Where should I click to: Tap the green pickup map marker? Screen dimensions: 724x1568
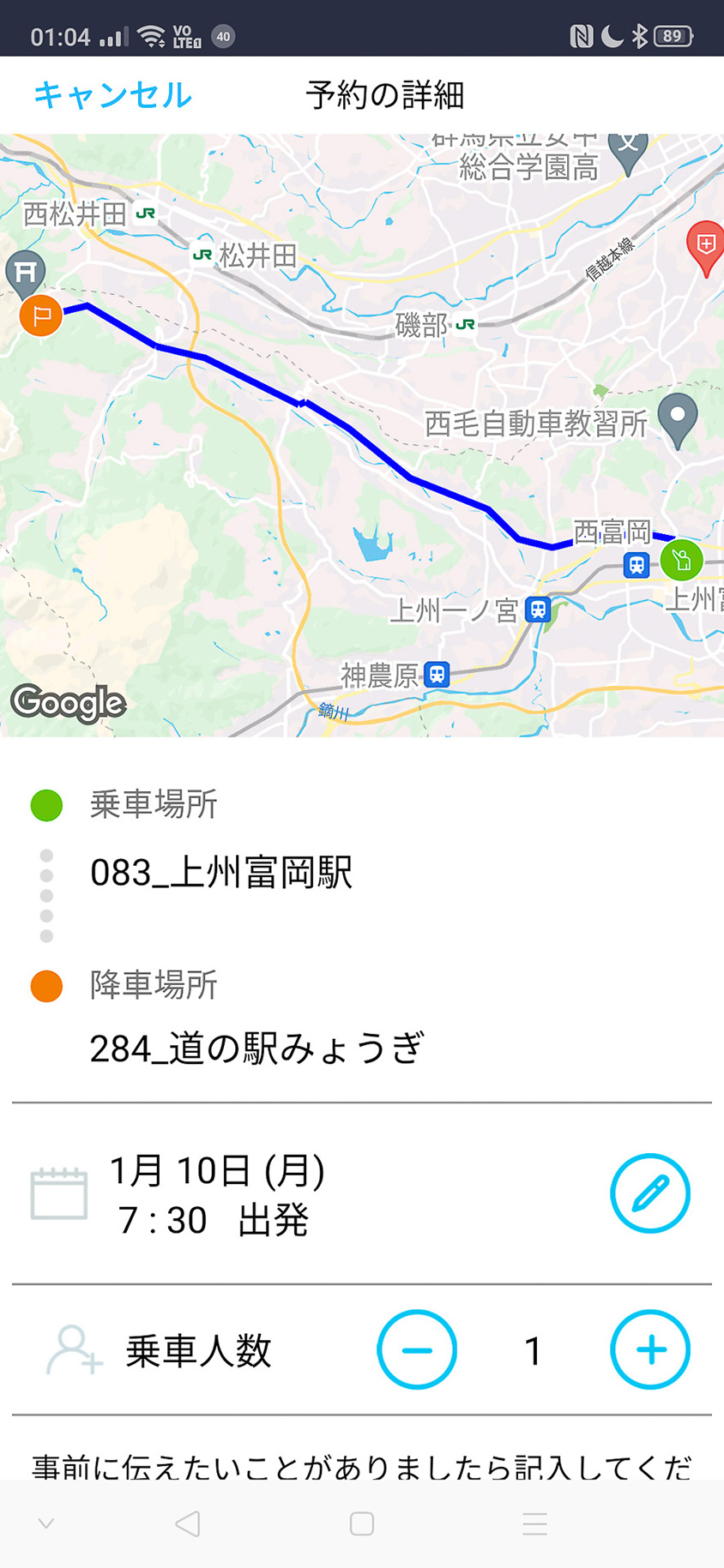click(x=681, y=561)
